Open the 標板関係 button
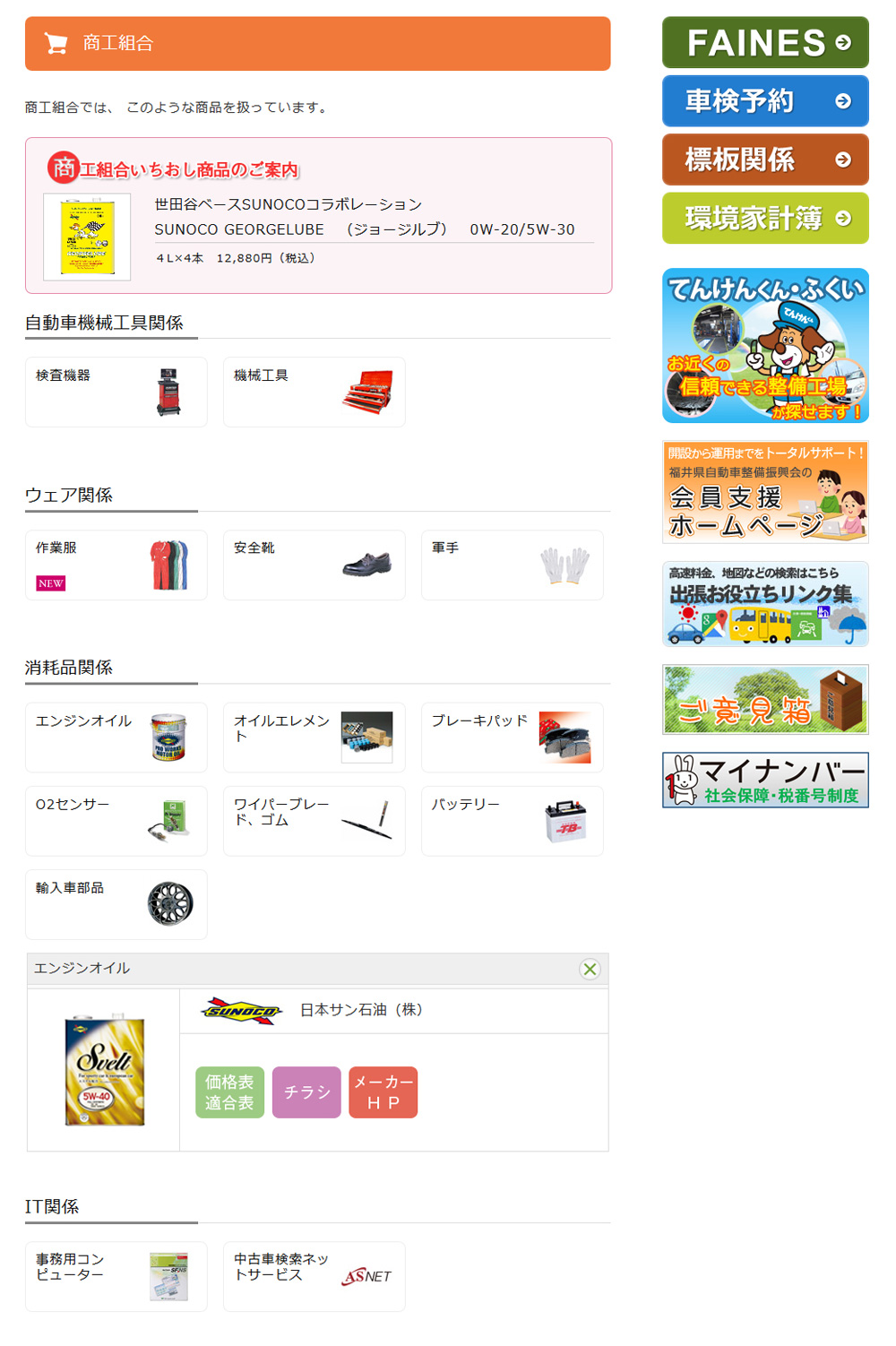This screenshot has width=896, height=1346. click(764, 160)
